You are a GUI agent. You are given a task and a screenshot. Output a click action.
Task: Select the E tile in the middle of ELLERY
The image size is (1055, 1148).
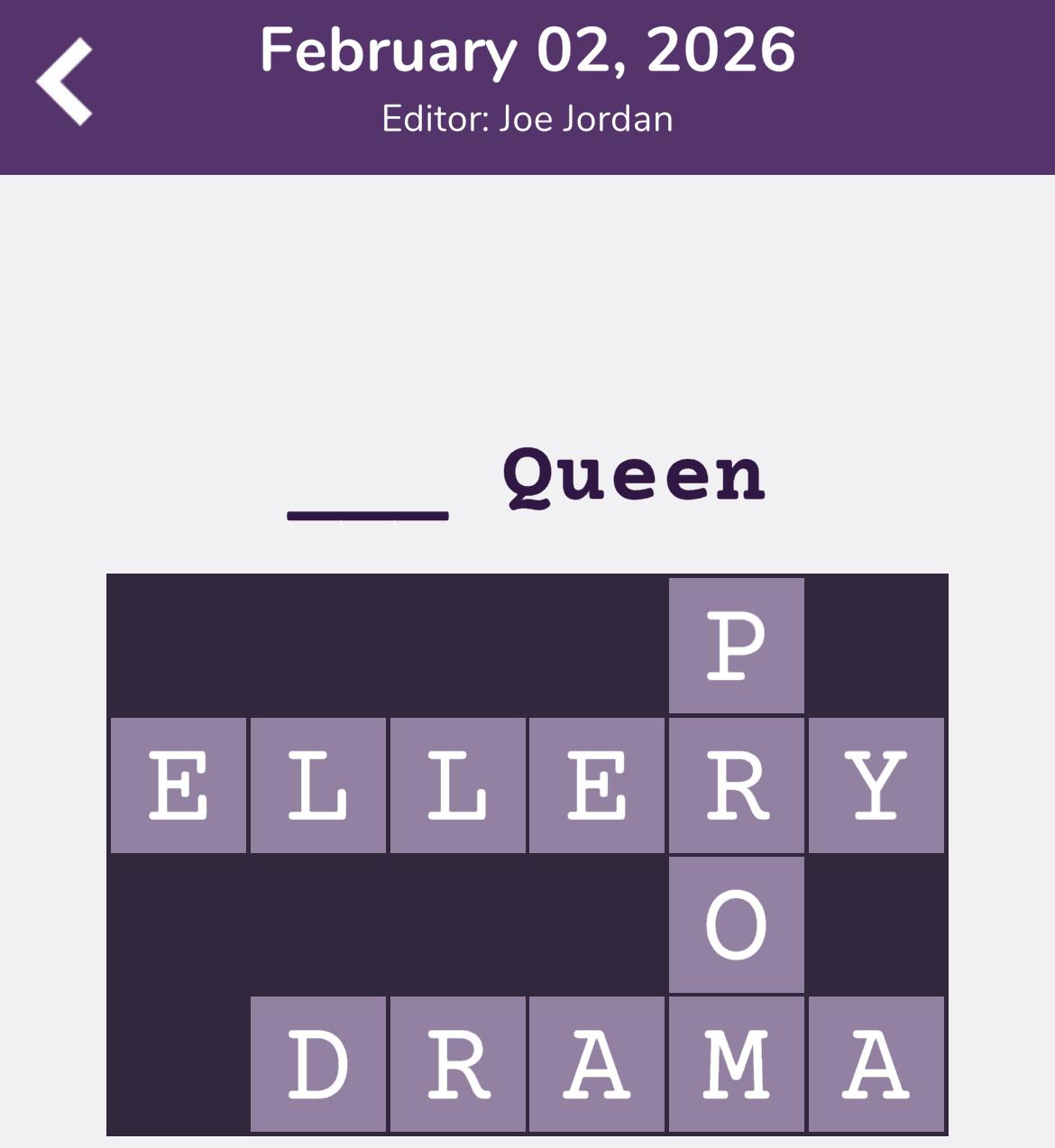point(596,784)
